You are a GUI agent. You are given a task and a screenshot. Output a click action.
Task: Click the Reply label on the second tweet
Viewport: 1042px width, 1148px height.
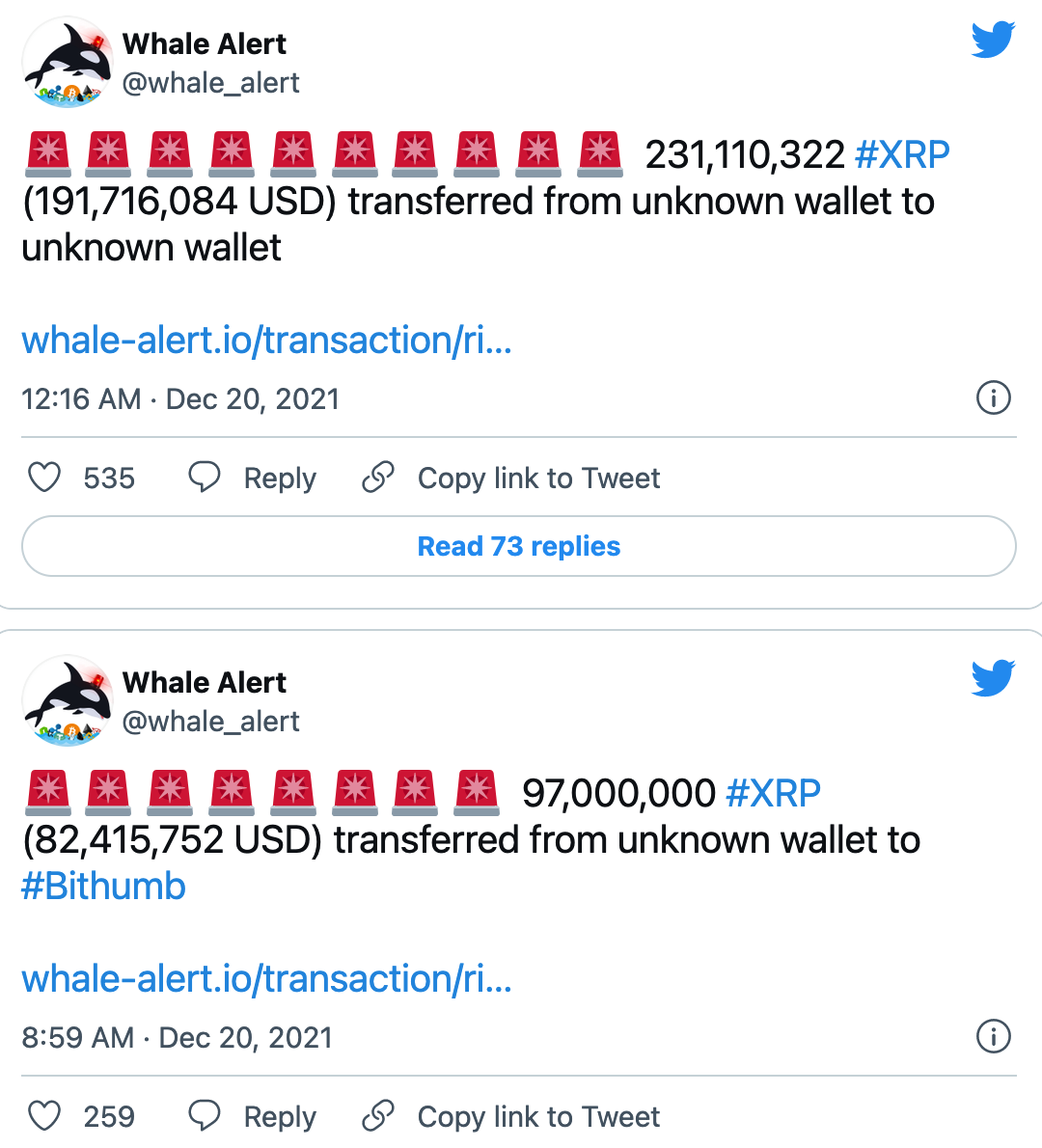281,1115
